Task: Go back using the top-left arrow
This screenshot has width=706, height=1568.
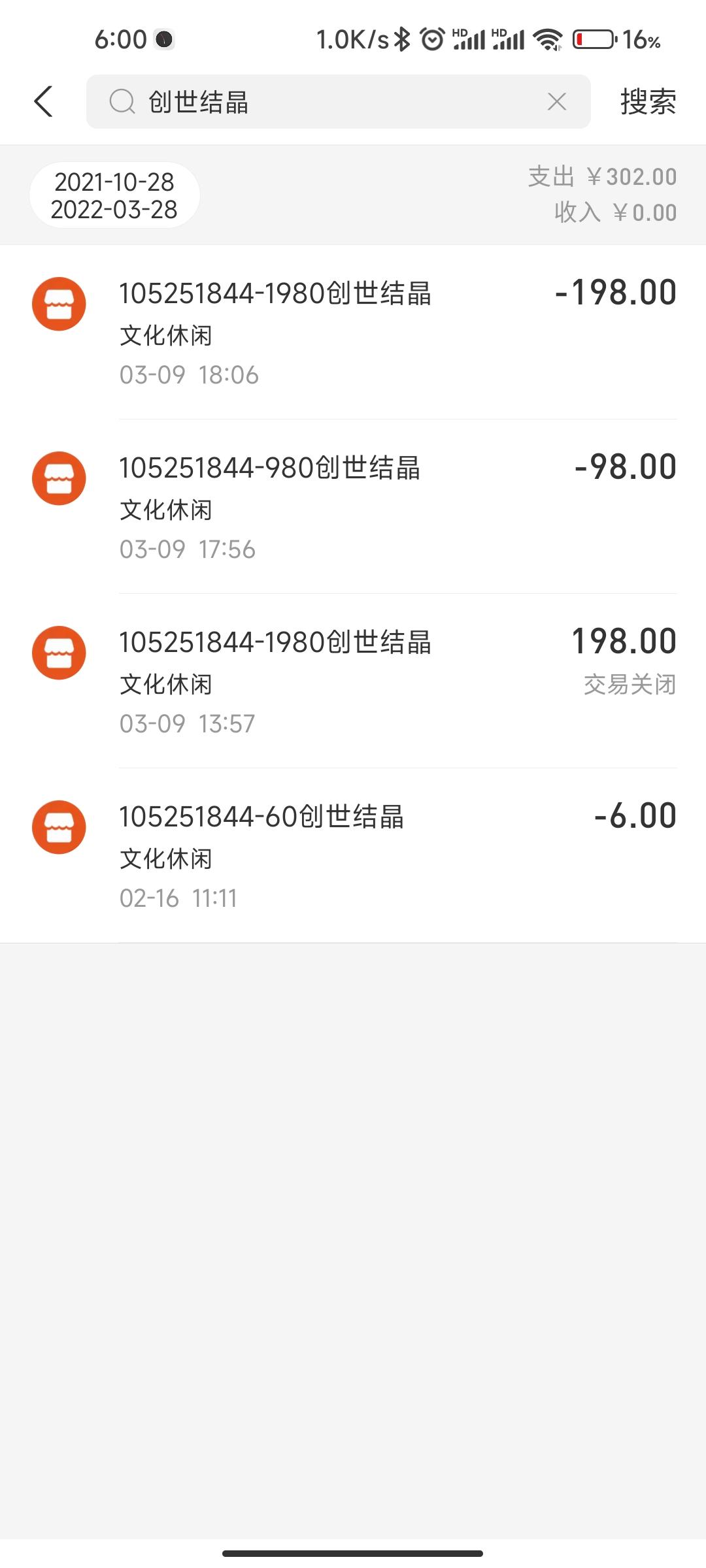Action: [x=43, y=102]
